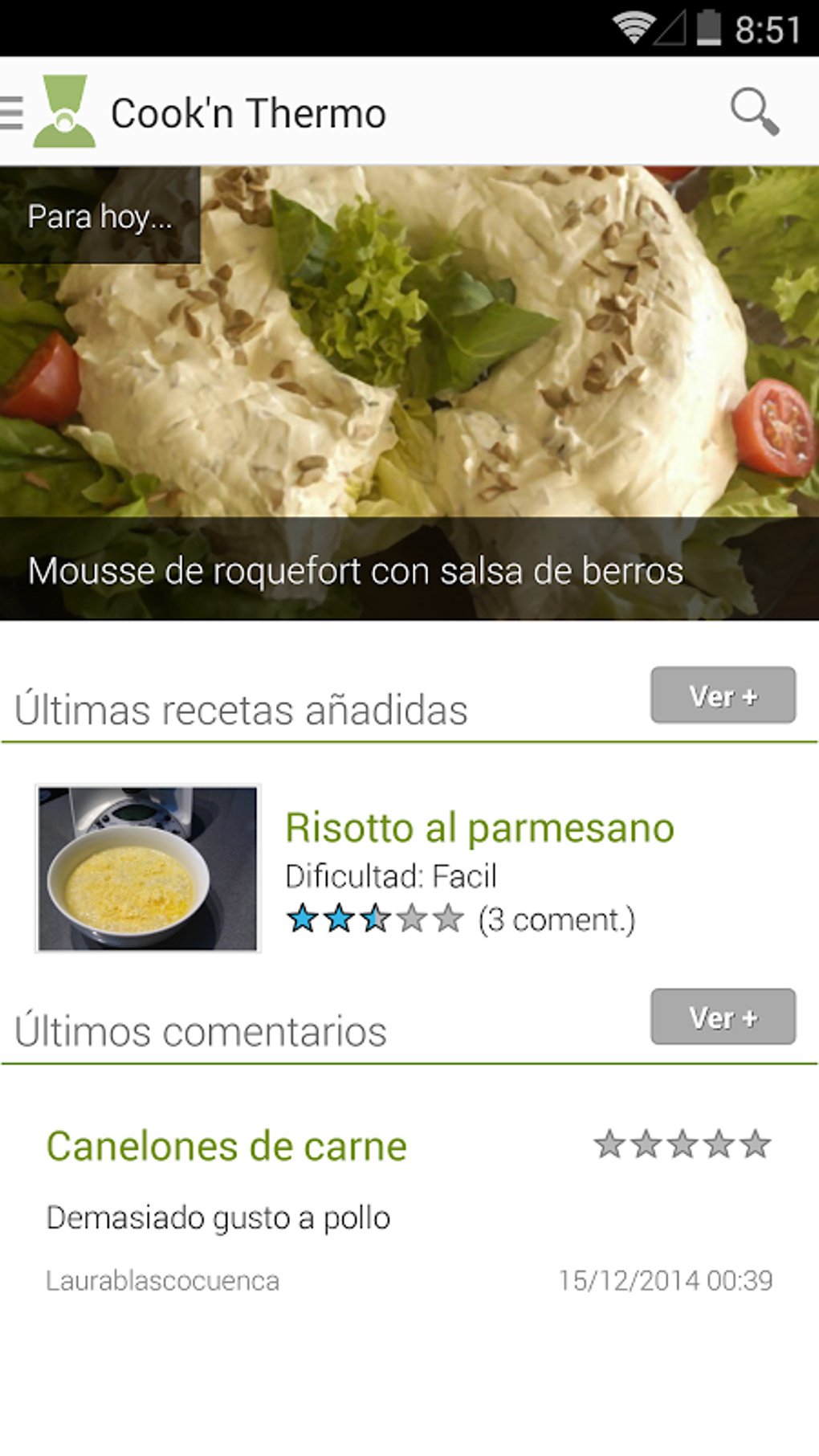Open the Mousse de roquefort featured recipe
This screenshot has width=819, height=1456.
409,394
